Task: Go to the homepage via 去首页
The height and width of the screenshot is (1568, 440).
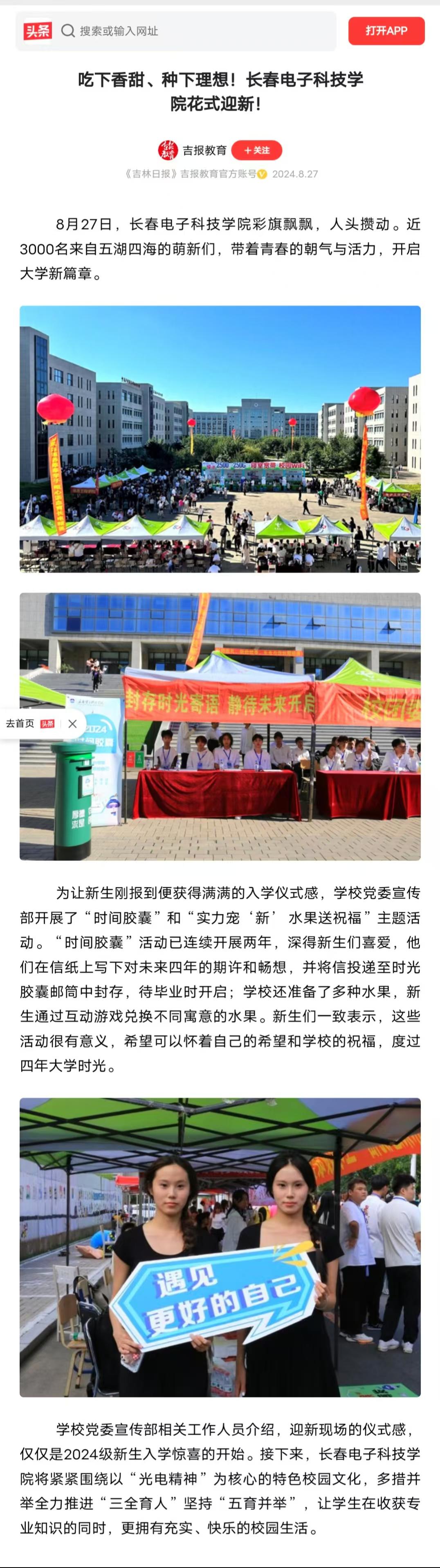Action: coord(29,724)
